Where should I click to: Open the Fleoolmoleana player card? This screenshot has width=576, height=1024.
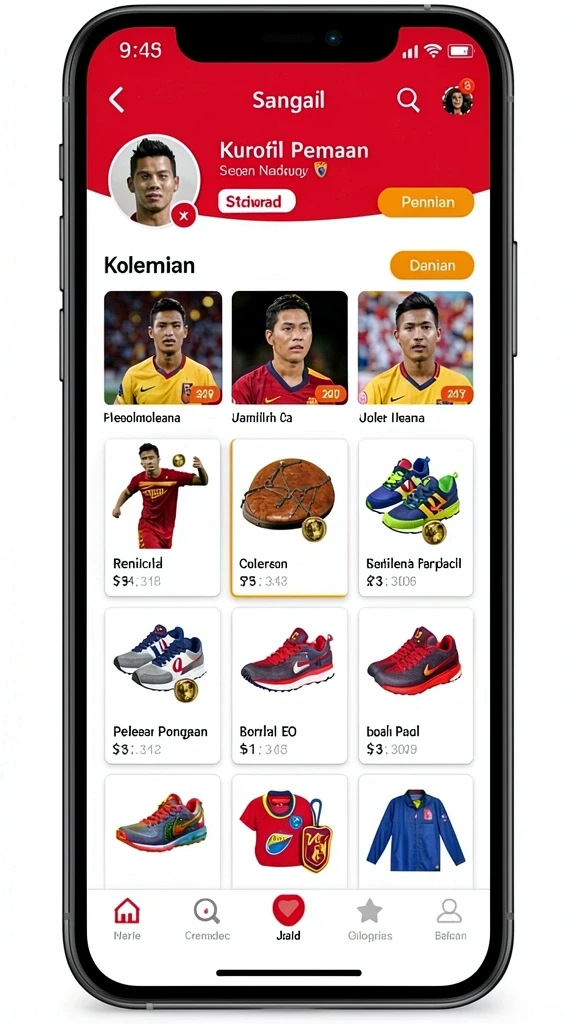tap(163, 357)
